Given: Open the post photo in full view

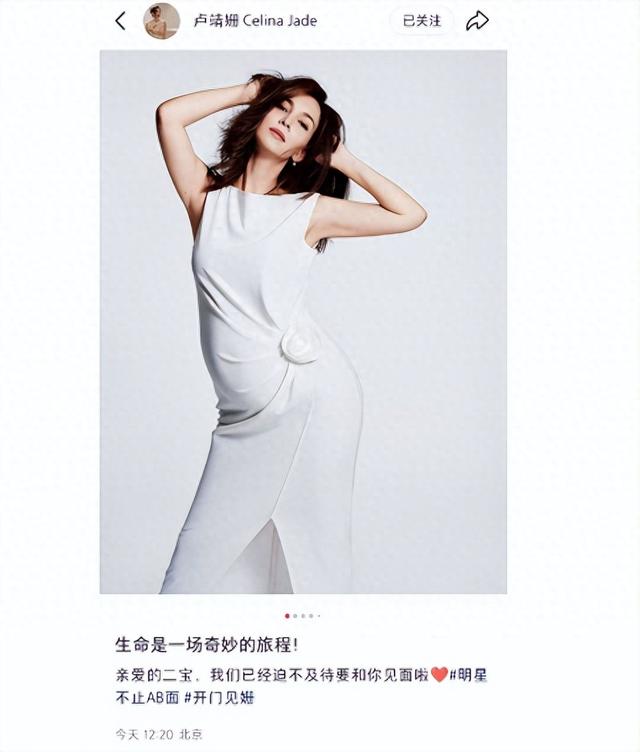Looking at the screenshot, I should [303, 322].
